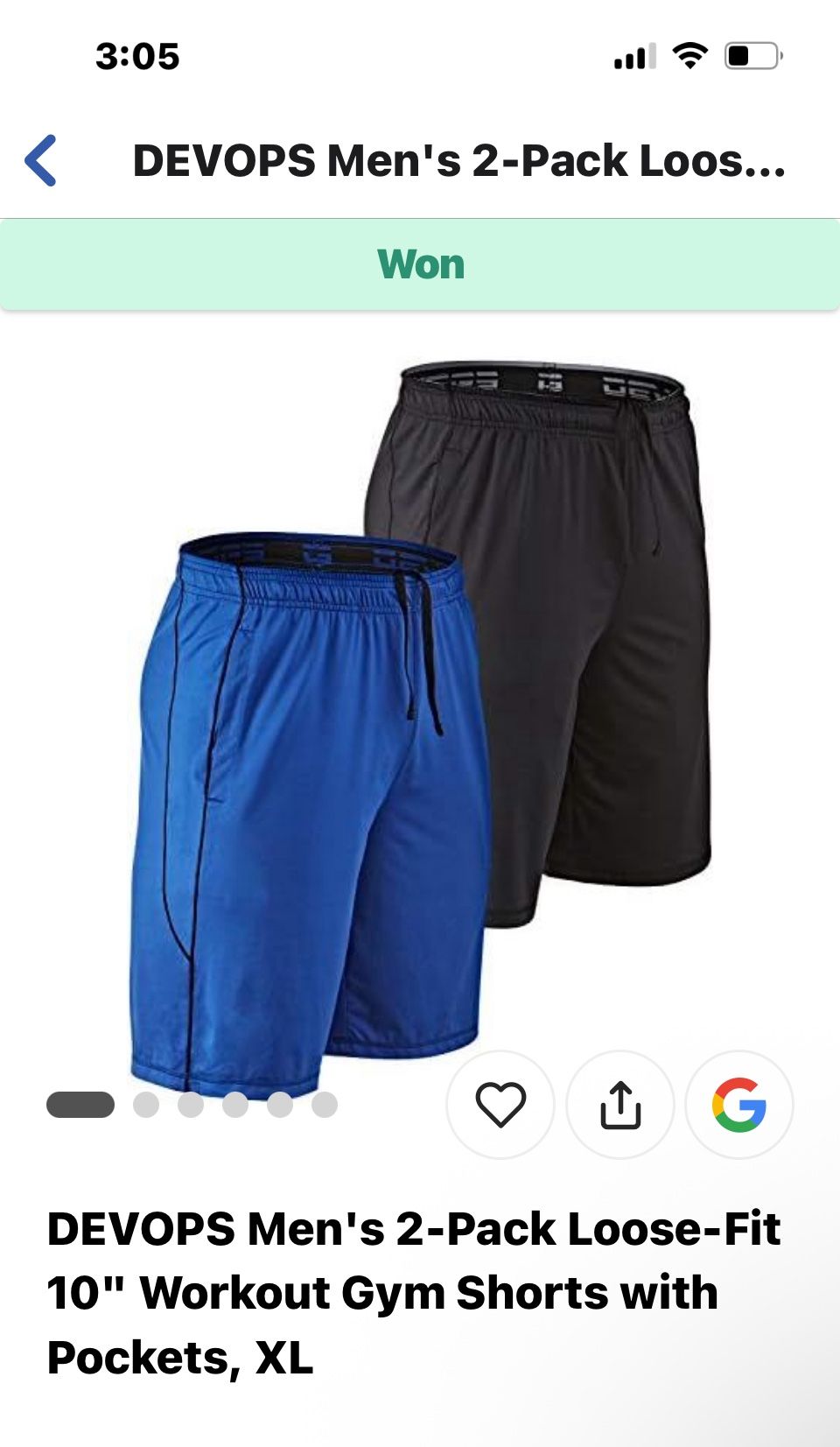Select the Won status banner
This screenshot has width=840, height=1447.
tap(420, 264)
